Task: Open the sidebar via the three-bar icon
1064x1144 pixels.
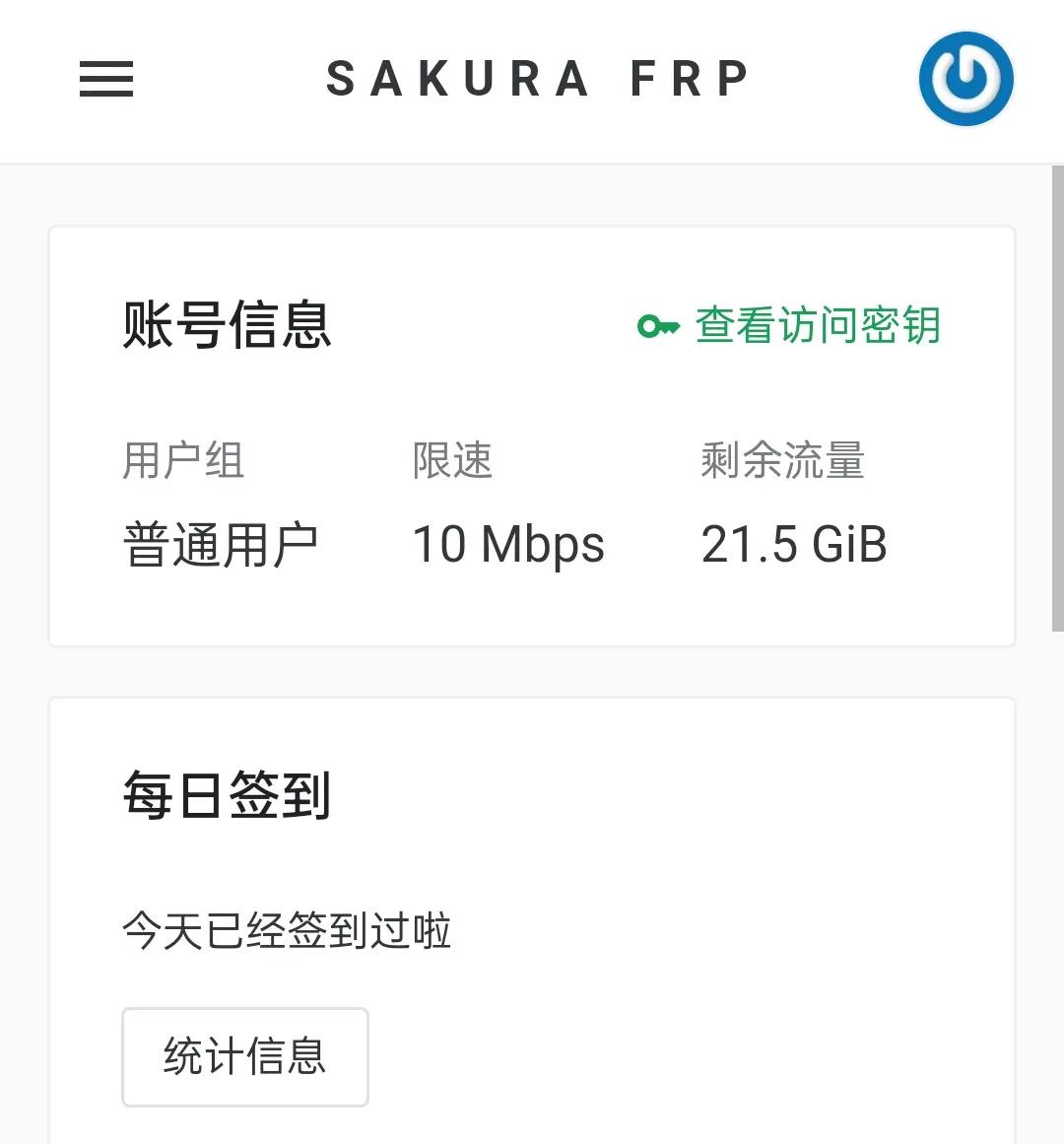Action: click(106, 80)
